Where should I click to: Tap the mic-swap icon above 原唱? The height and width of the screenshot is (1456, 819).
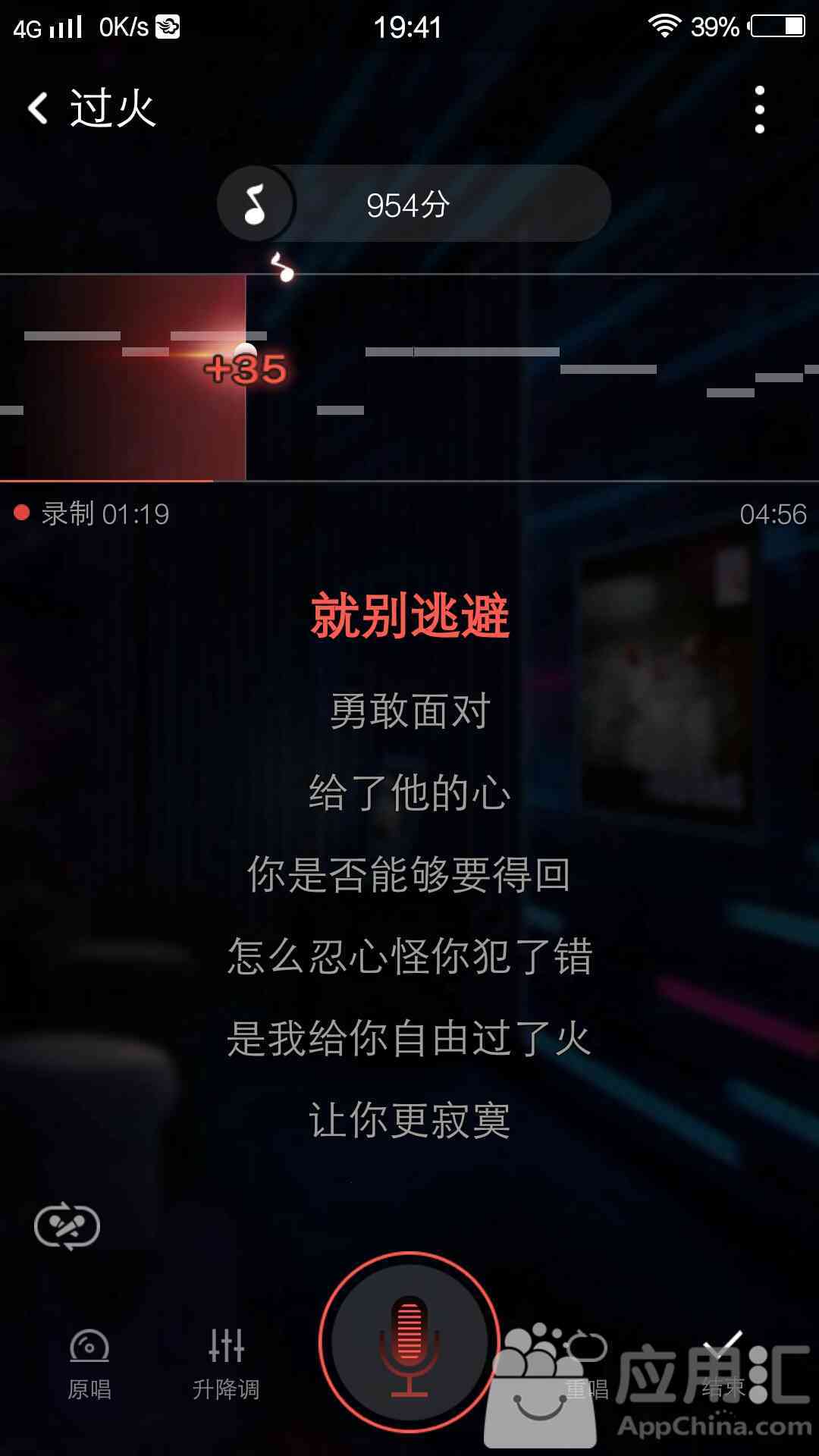click(67, 1226)
